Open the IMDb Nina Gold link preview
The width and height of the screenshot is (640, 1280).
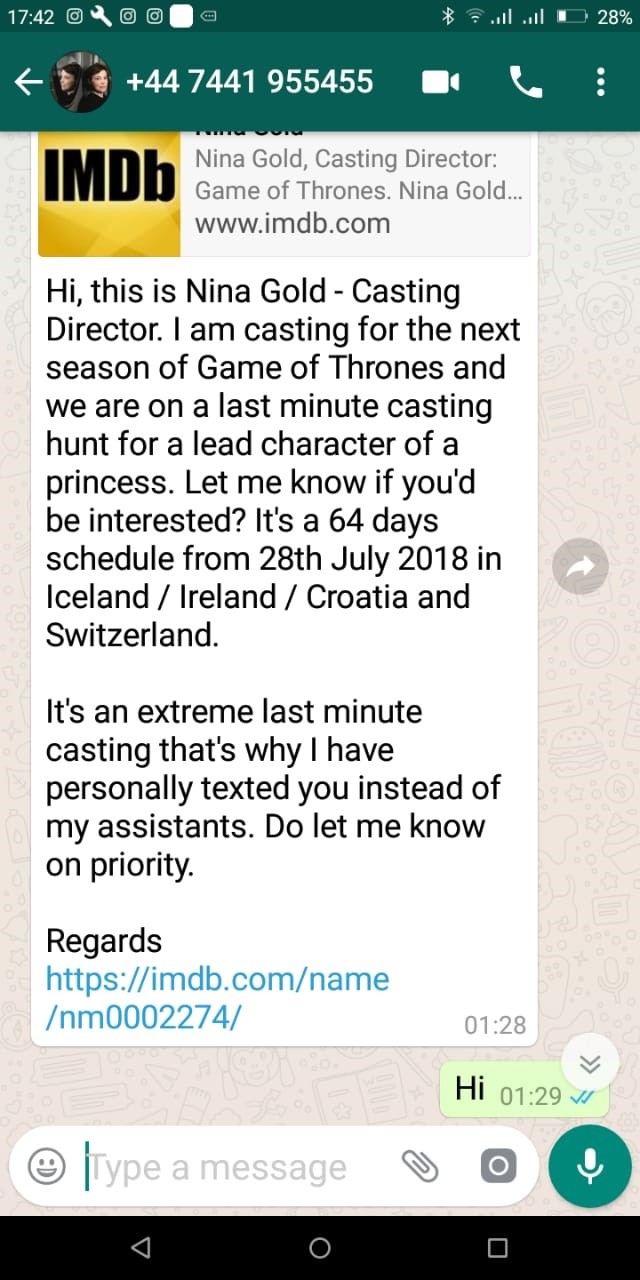pyautogui.click(x=284, y=194)
